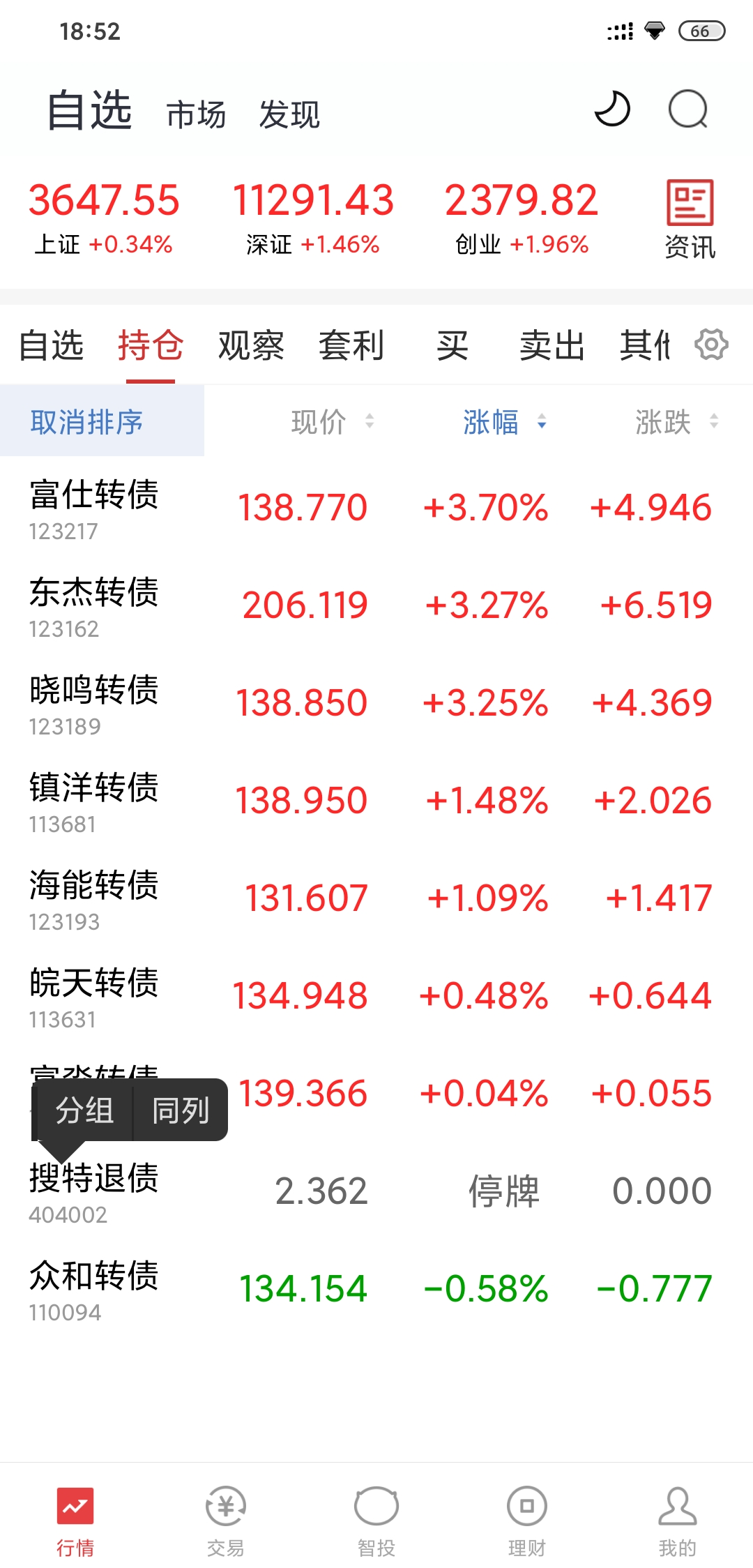The image size is (753, 1568).
Task: Toggle night mode with the moon icon
Action: pos(612,110)
